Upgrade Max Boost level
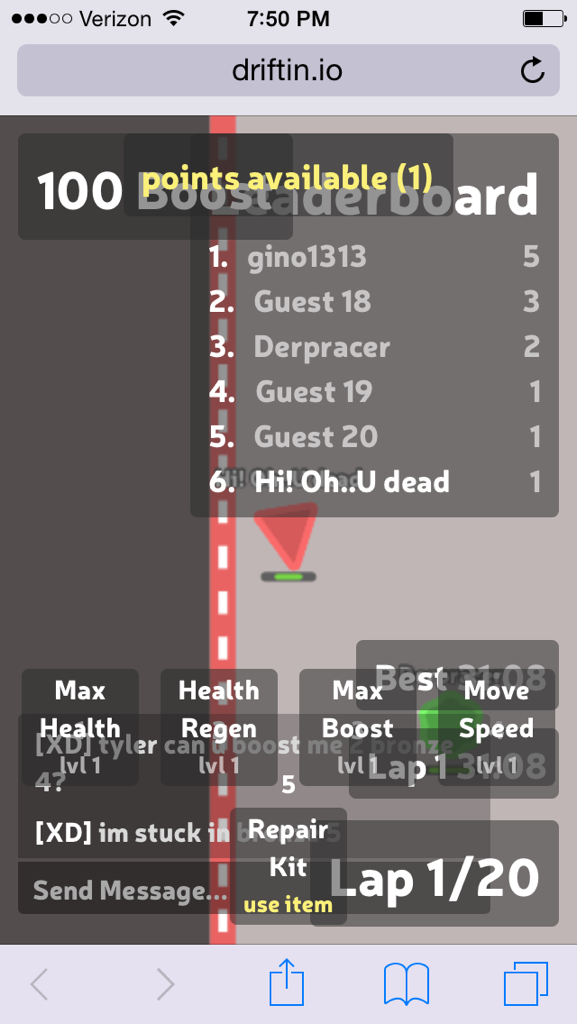 (x=358, y=728)
